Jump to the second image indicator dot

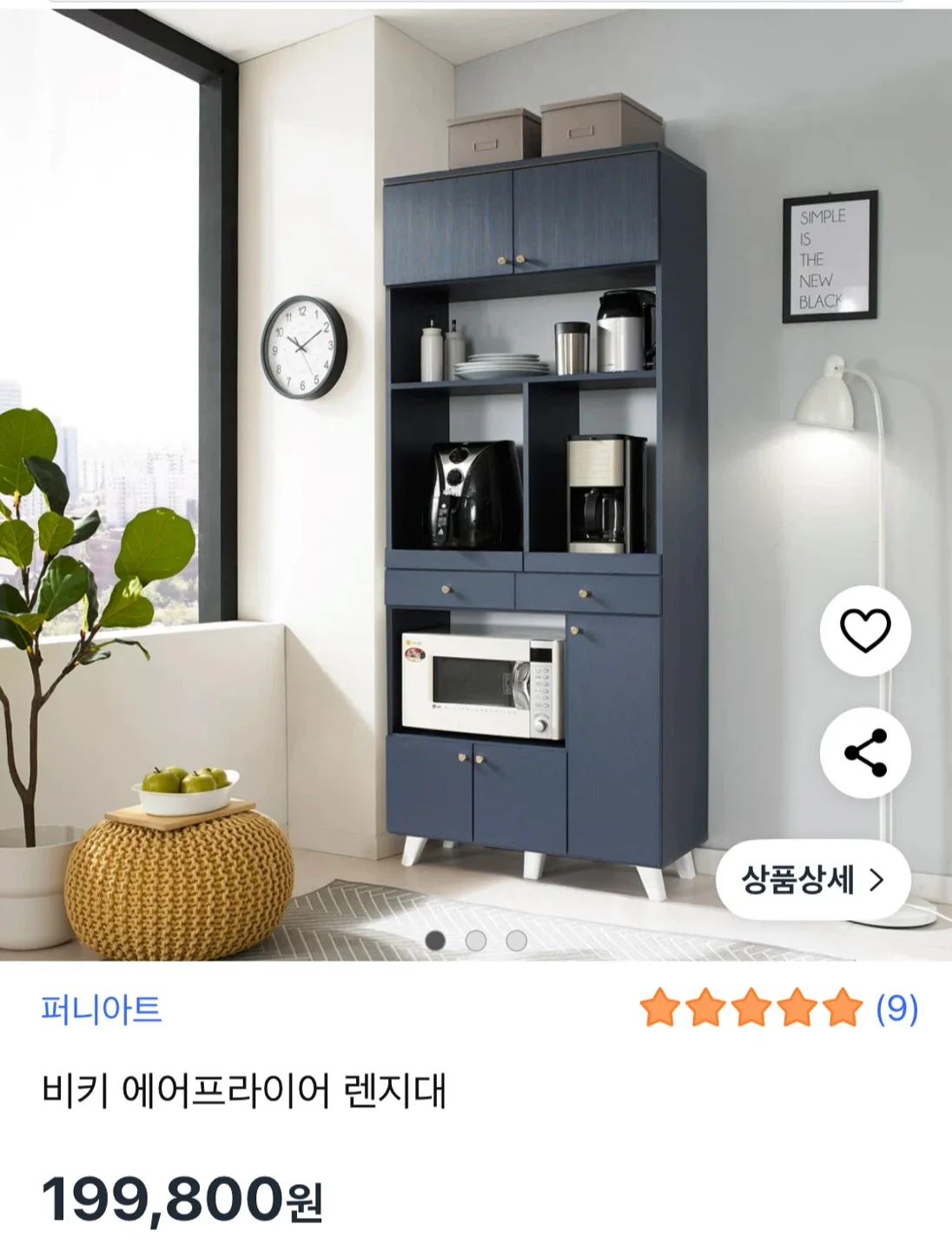pyautogui.click(x=475, y=941)
